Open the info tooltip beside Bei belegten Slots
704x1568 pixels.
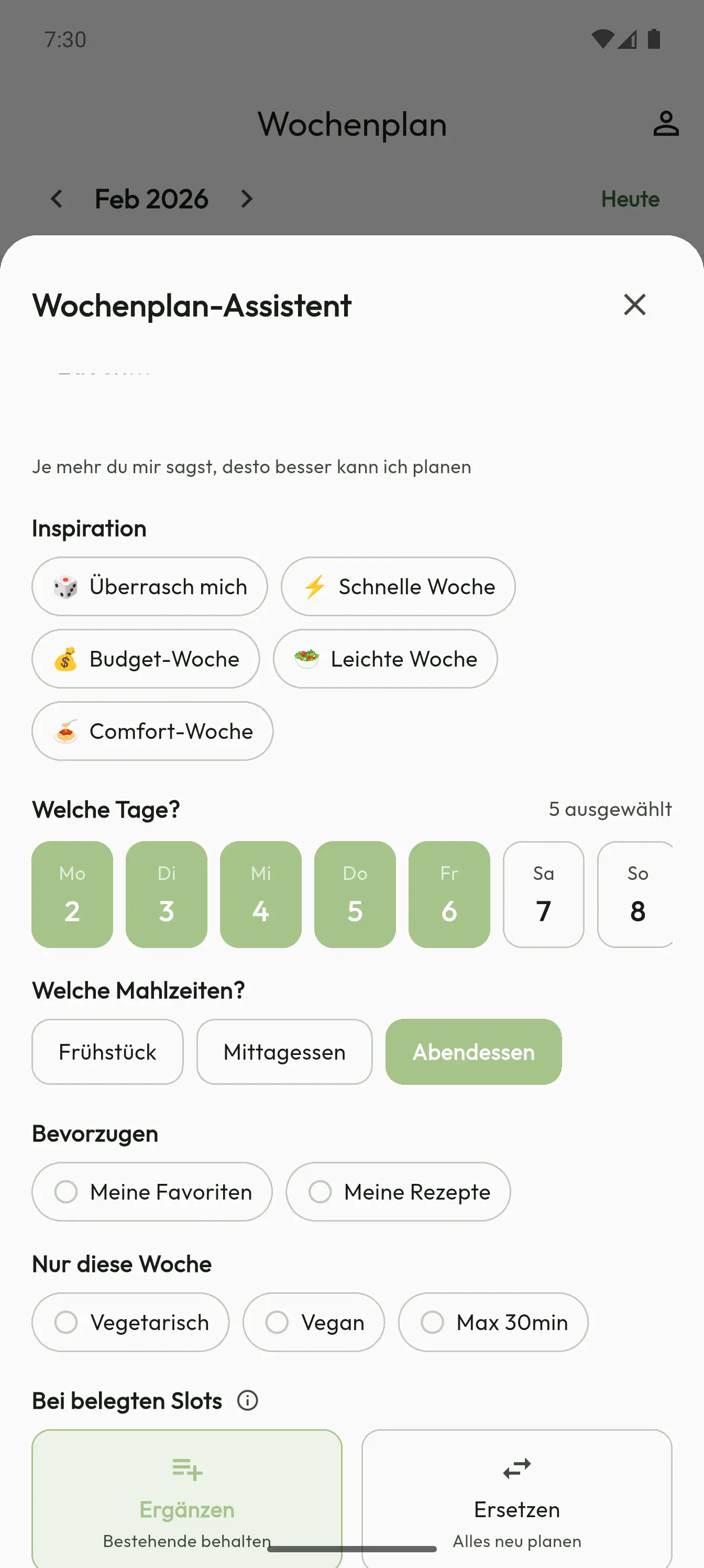point(247,1401)
